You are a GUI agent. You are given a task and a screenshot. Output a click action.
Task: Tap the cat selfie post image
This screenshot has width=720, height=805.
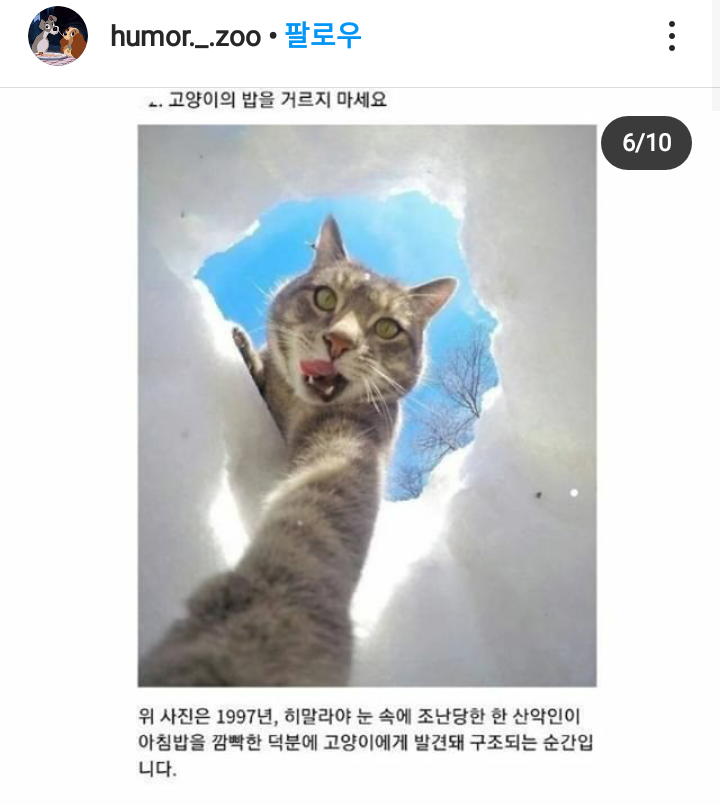pyautogui.click(x=366, y=405)
